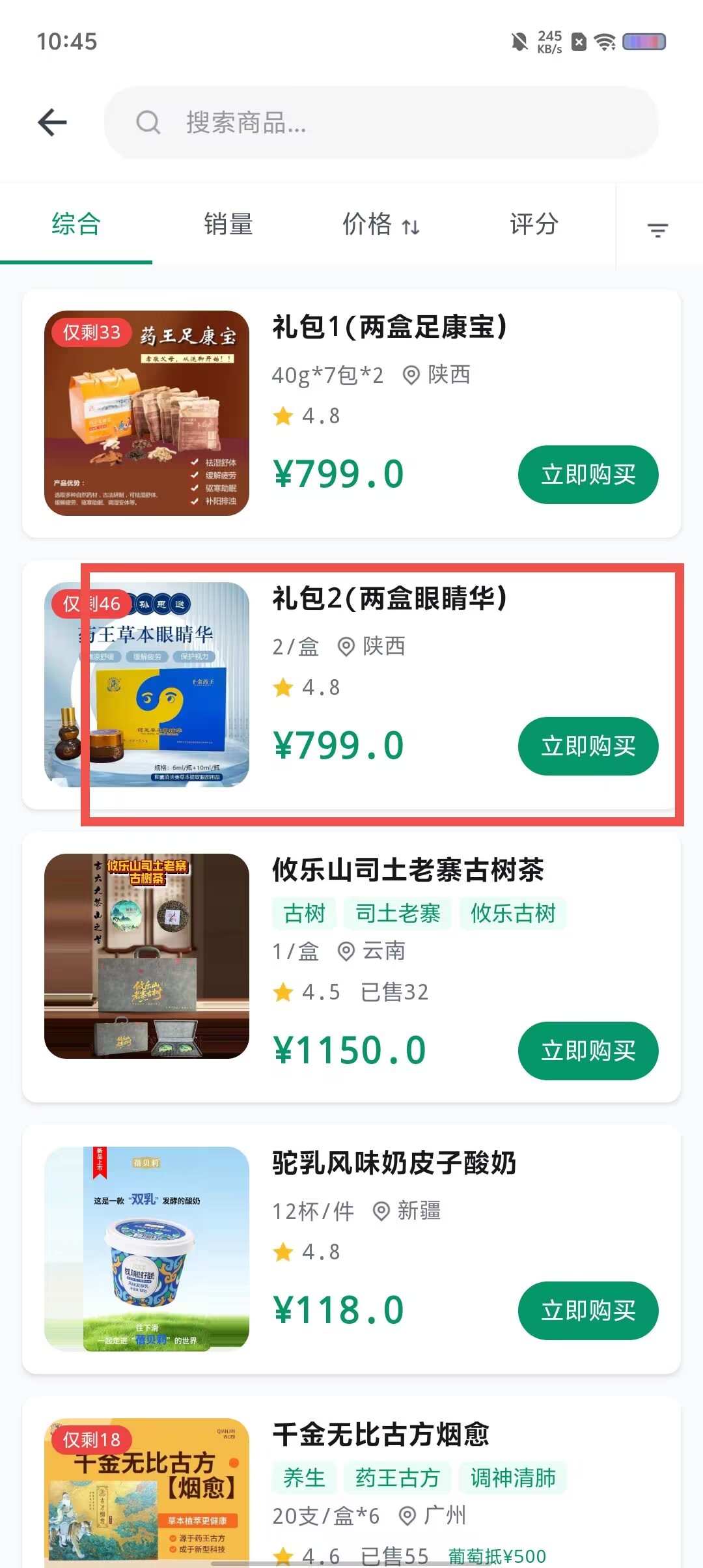Sort results by 销量

tap(228, 224)
